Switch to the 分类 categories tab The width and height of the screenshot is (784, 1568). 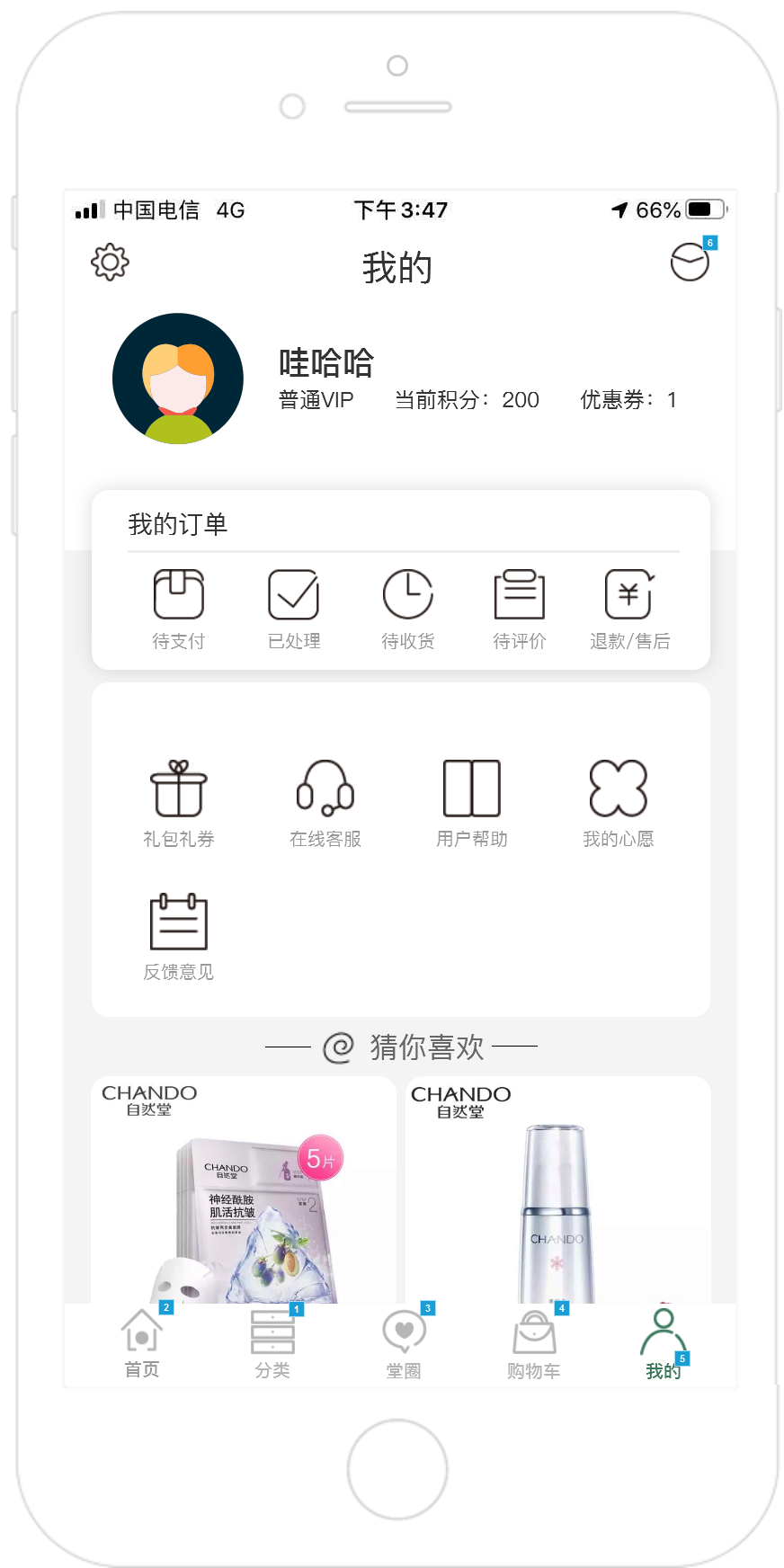tap(272, 1344)
